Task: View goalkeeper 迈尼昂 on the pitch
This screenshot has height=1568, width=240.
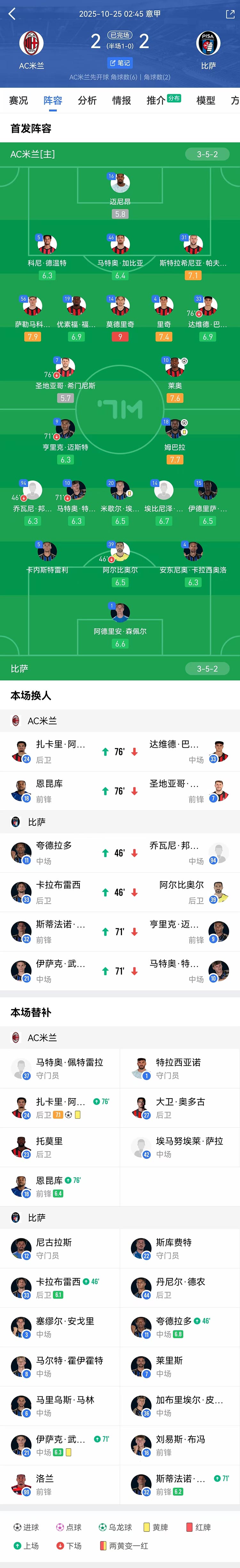Action: pos(120,183)
